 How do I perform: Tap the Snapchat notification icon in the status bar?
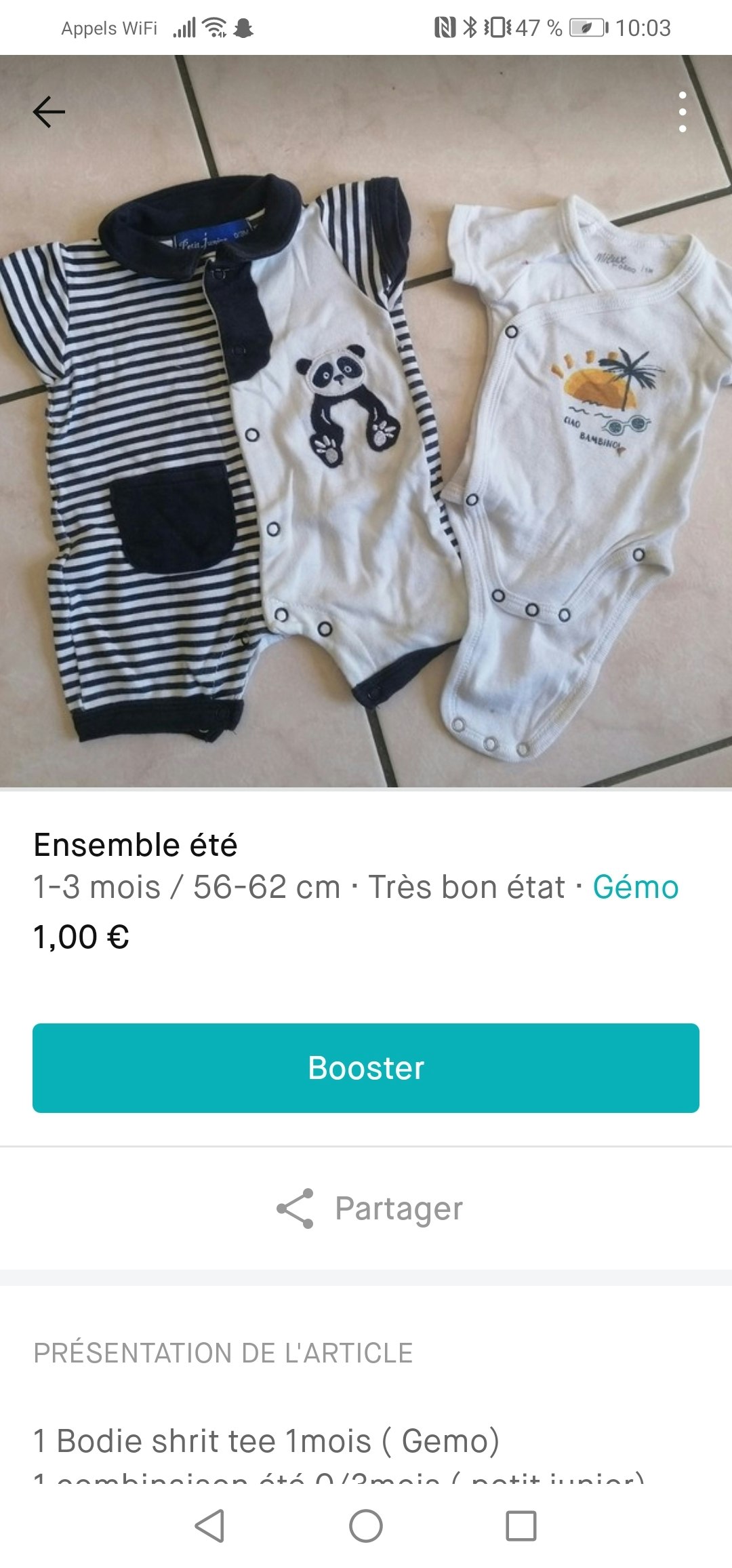[x=245, y=28]
